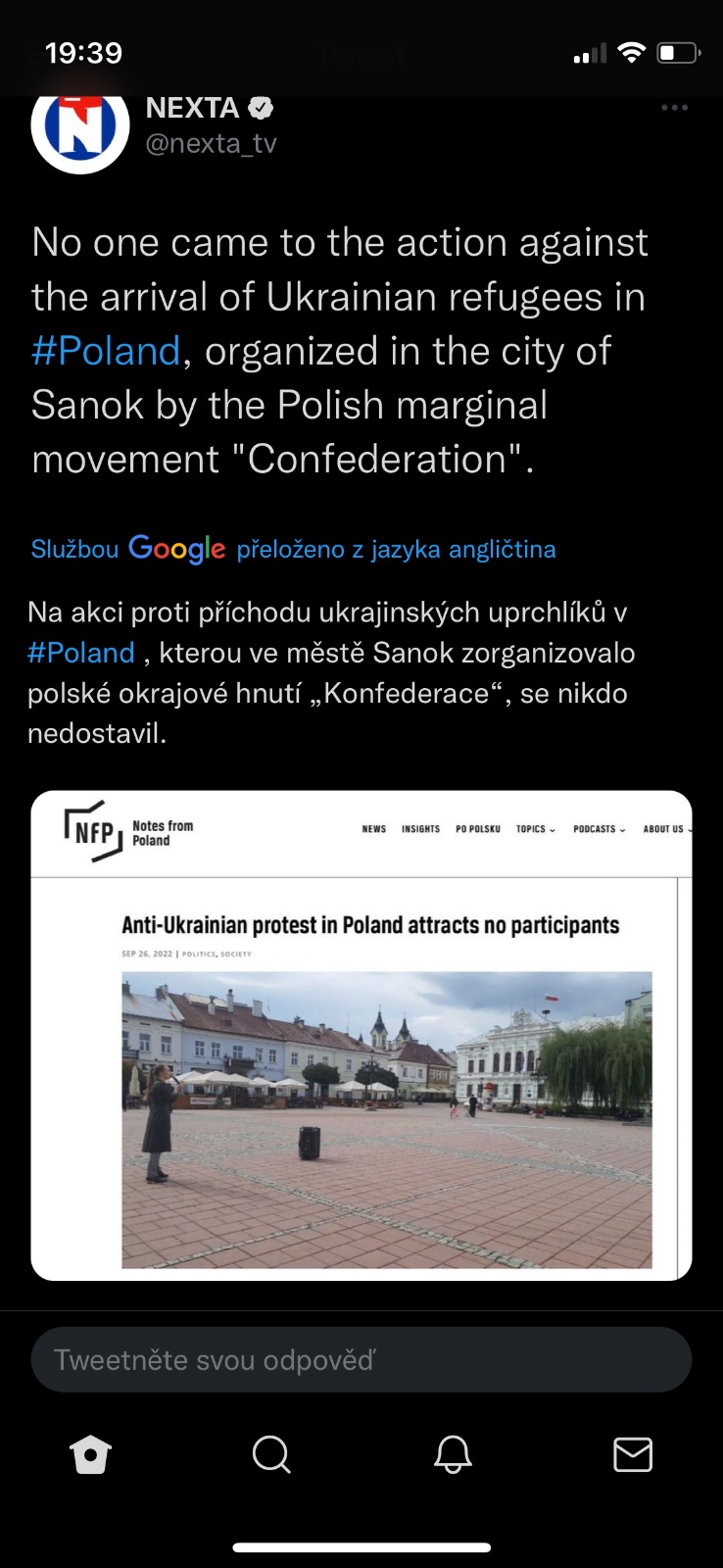Open the NEXTA account name
723x1568 pixels.
193,108
